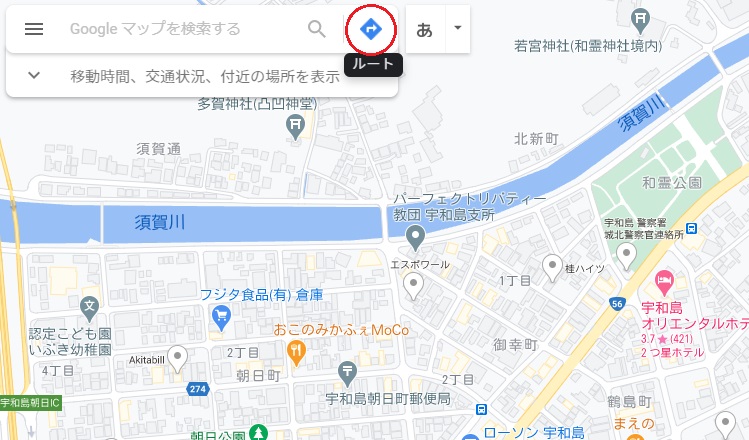Image resolution: width=749 pixels, height=440 pixels.
Task: Open the hamburger menu
Action: pyautogui.click(x=34, y=29)
